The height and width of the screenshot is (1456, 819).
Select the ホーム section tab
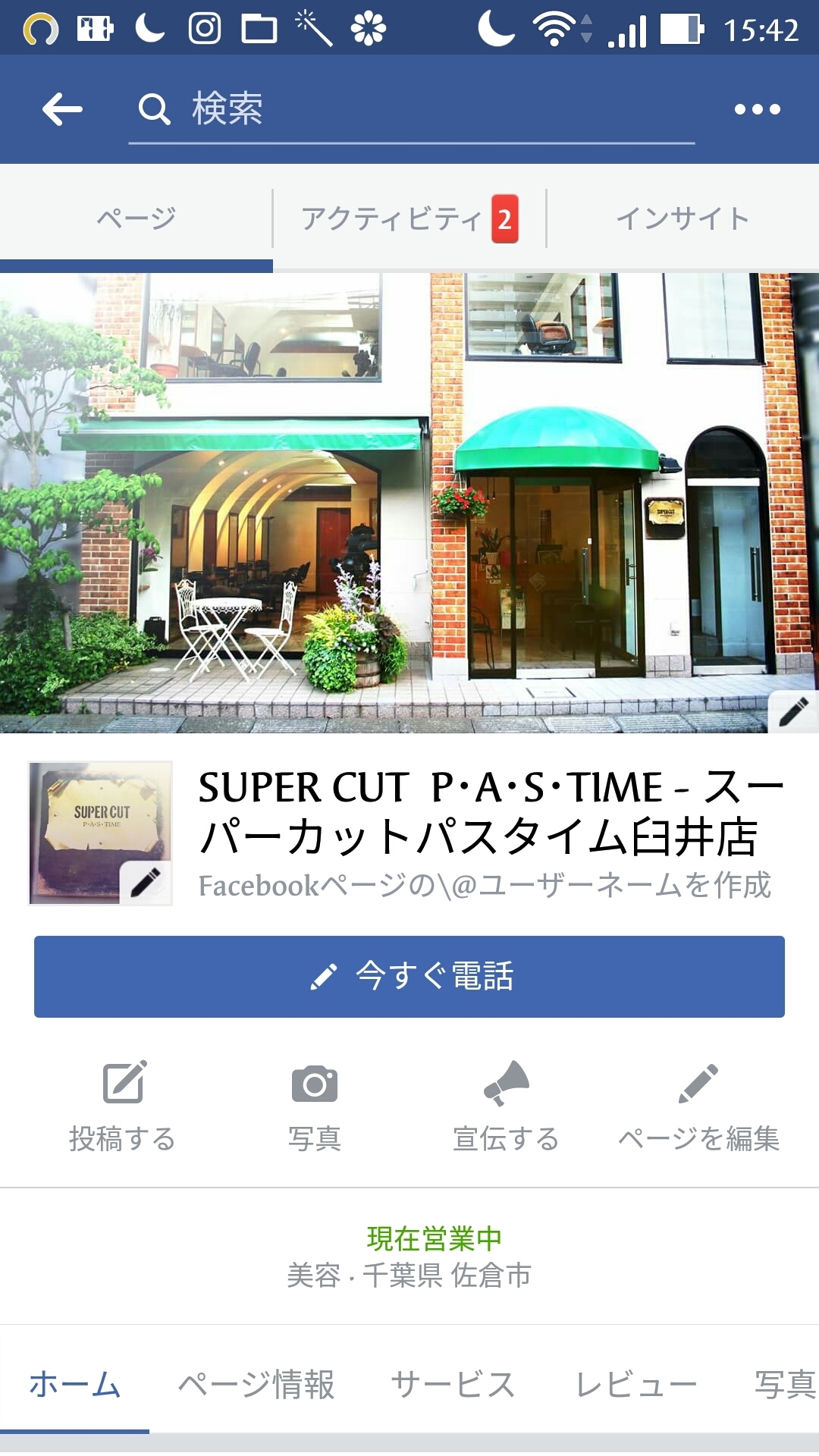click(74, 1384)
